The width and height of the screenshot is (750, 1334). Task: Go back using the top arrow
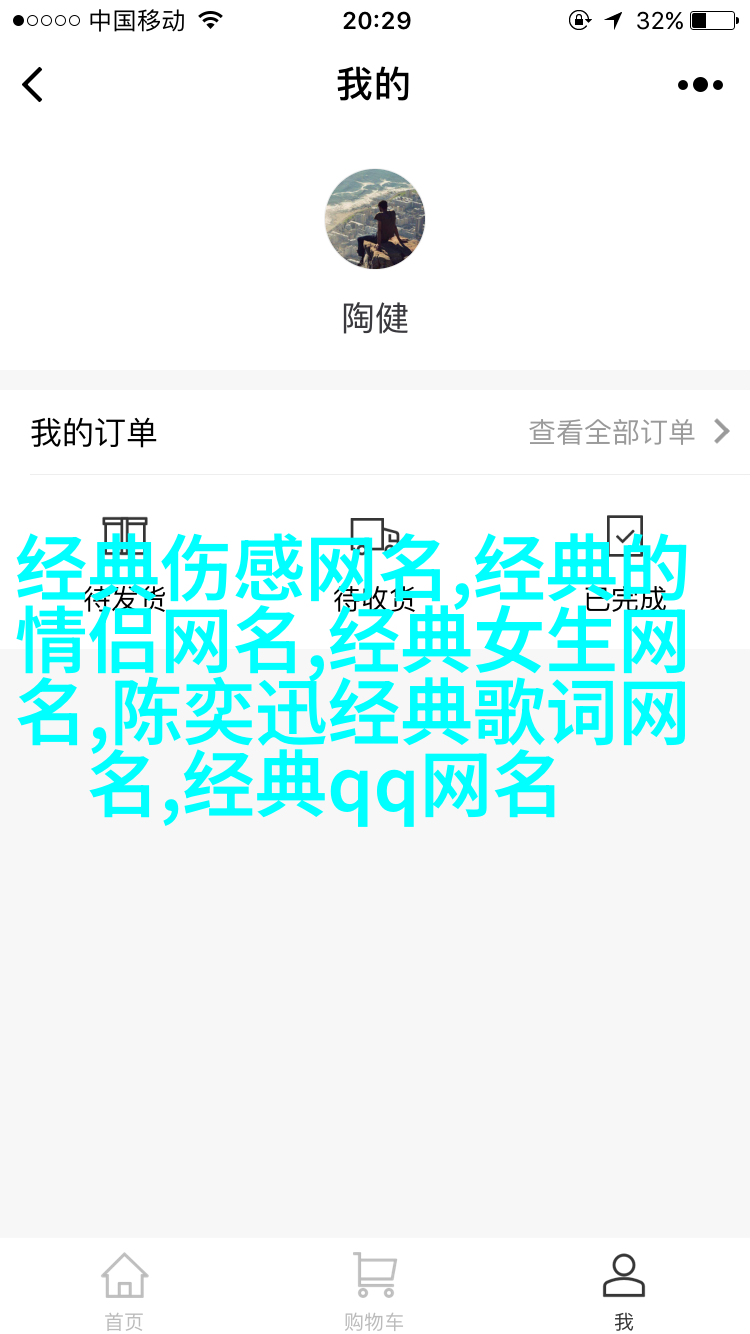33,85
